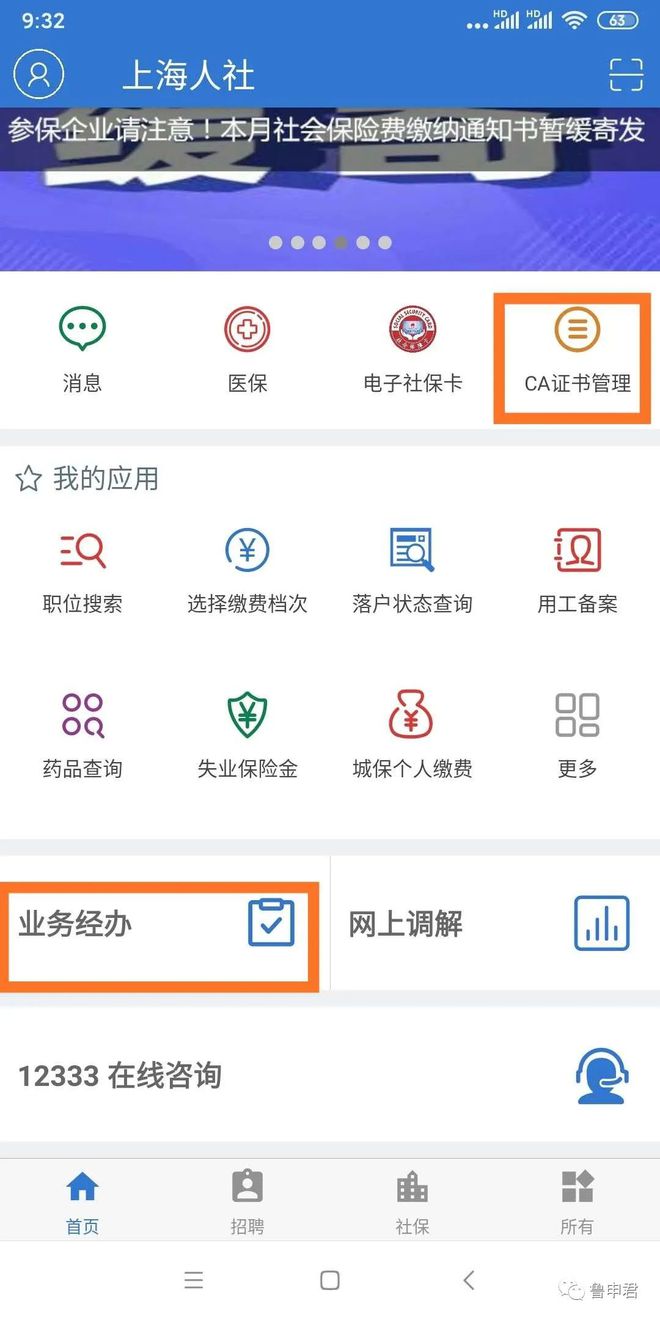Open the user profile icon
The width and height of the screenshot is (660, 1320).
(x=39, y=75)
